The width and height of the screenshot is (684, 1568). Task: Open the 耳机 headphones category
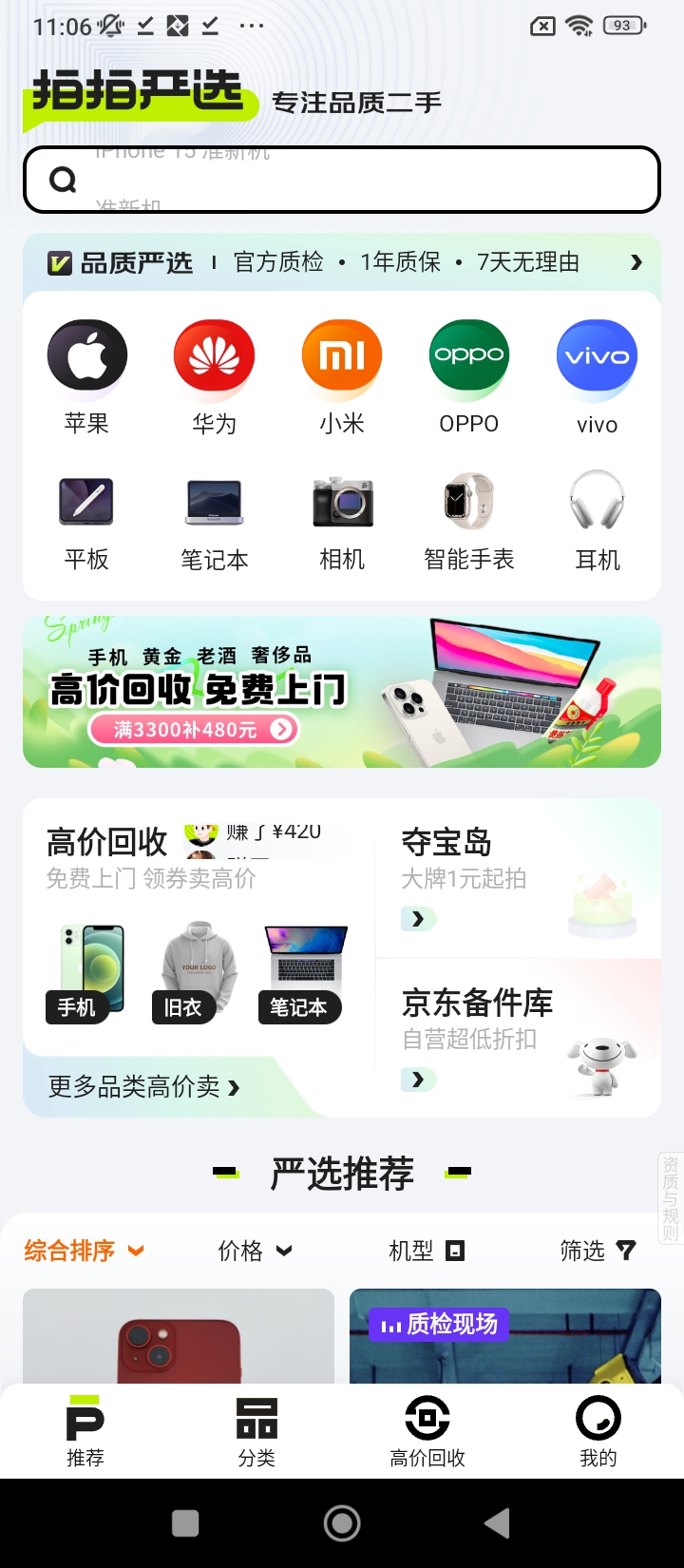tap(597, 523)
